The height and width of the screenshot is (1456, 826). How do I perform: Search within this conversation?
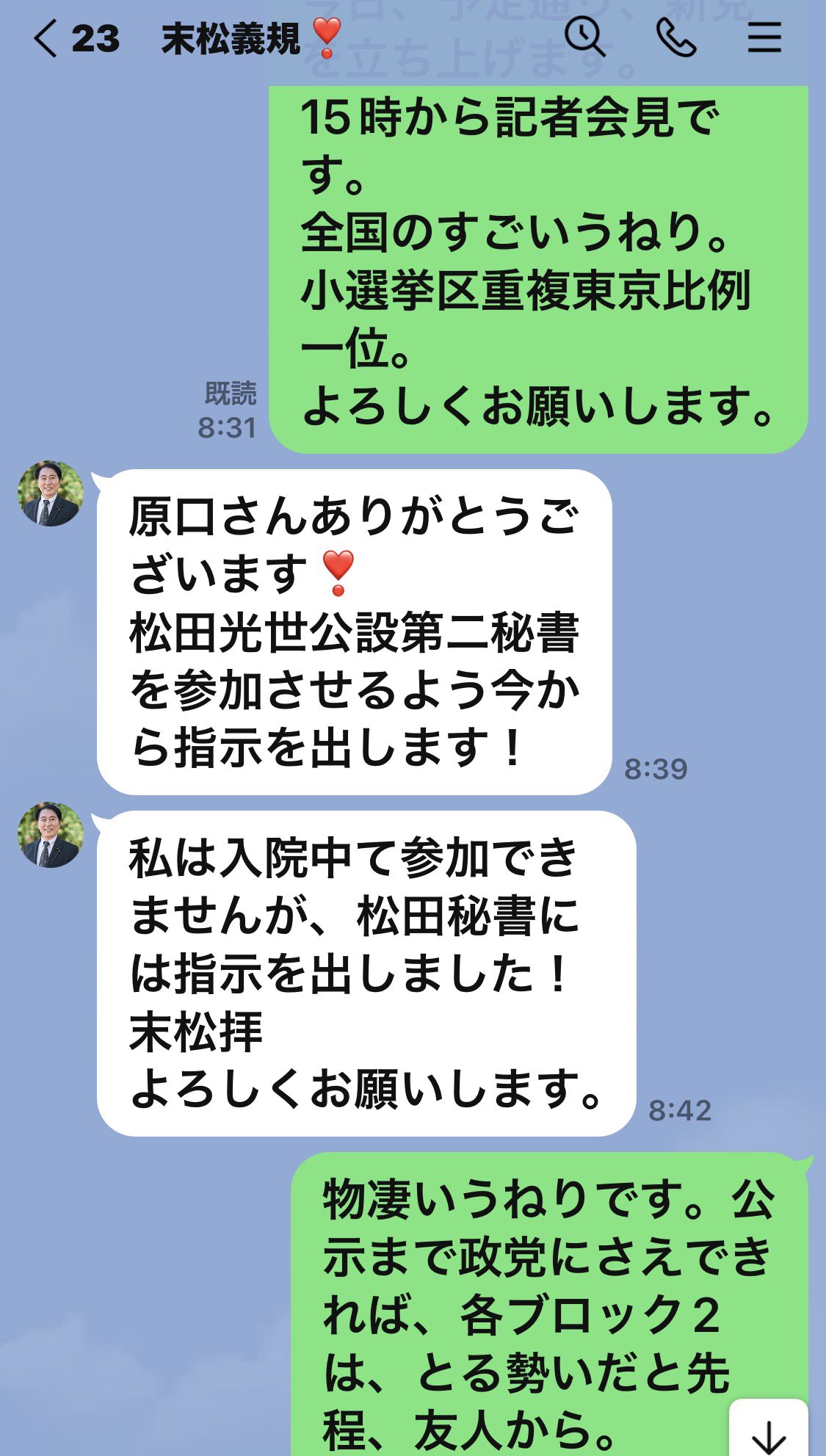(584, 37)
